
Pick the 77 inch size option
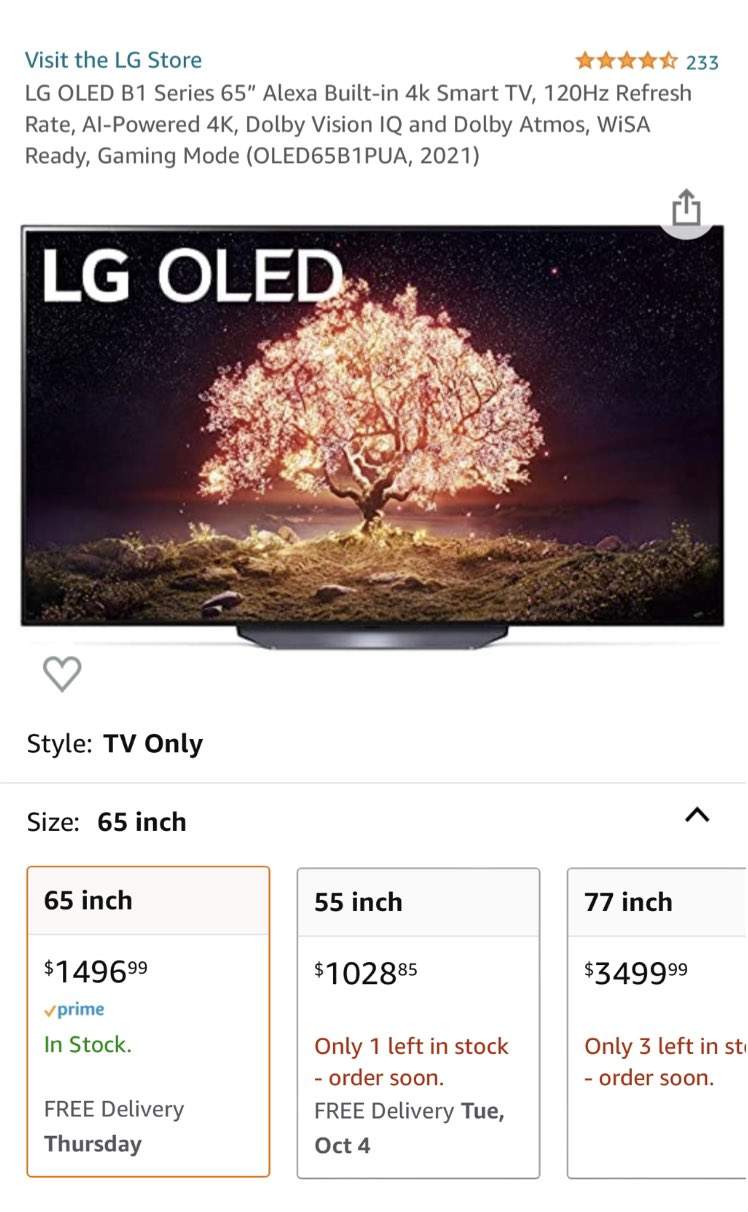(657, 1023)
